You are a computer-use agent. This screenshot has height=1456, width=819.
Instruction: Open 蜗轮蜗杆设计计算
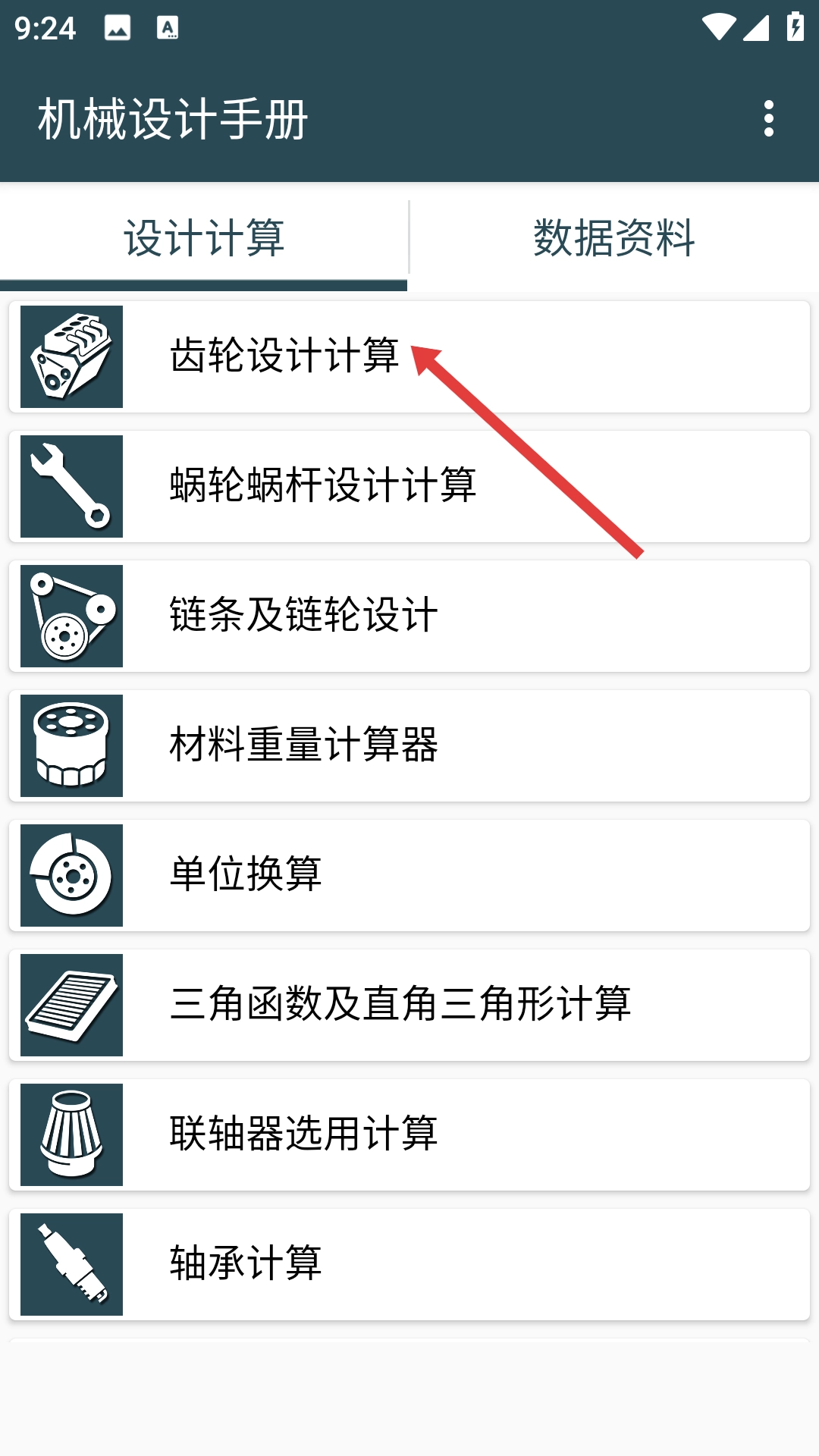pyautogui.click(x=409, y=486)
